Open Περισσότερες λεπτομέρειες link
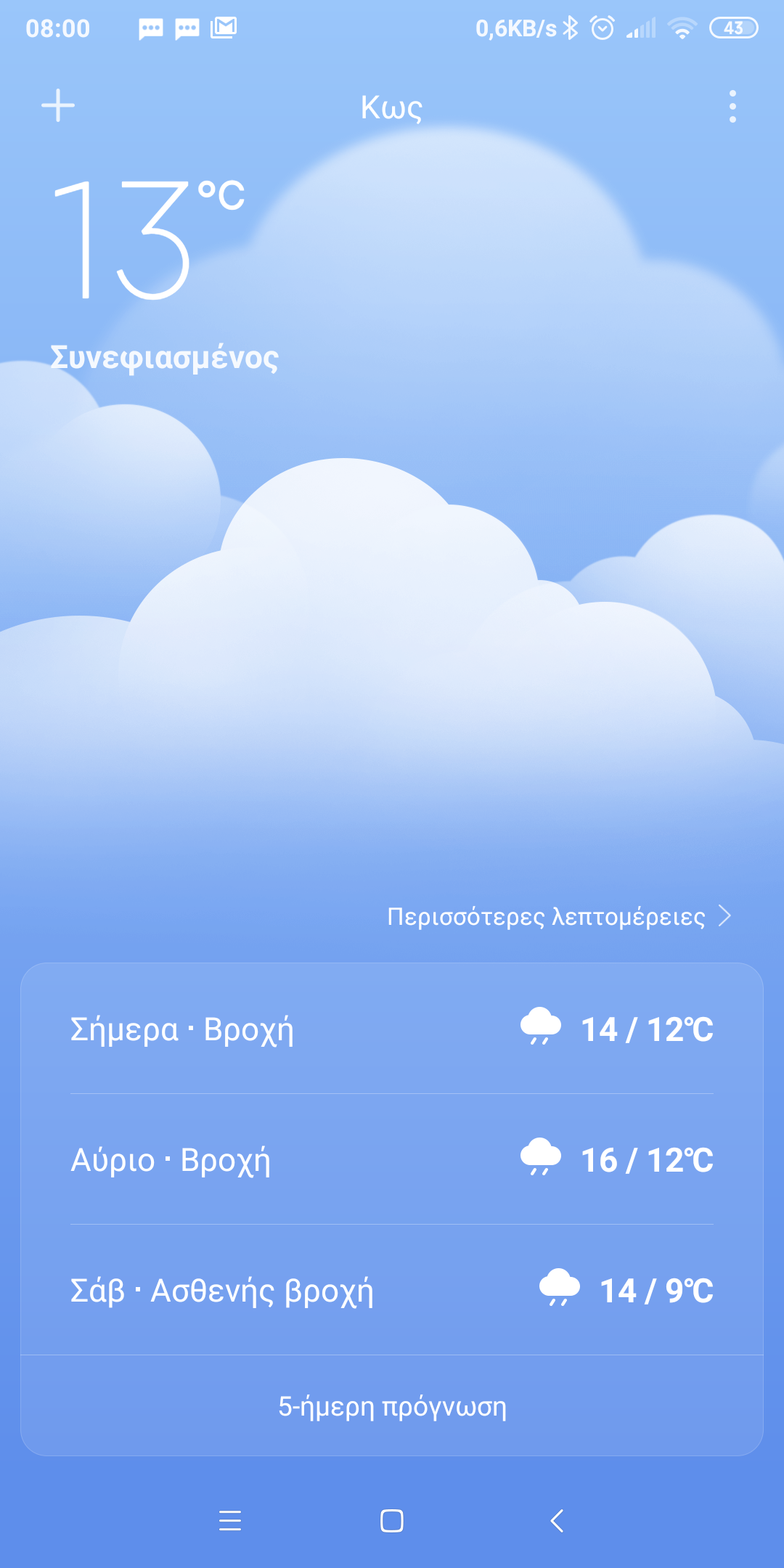The width and height of the screenshot is (784, 1568). [x=558, y=916]
